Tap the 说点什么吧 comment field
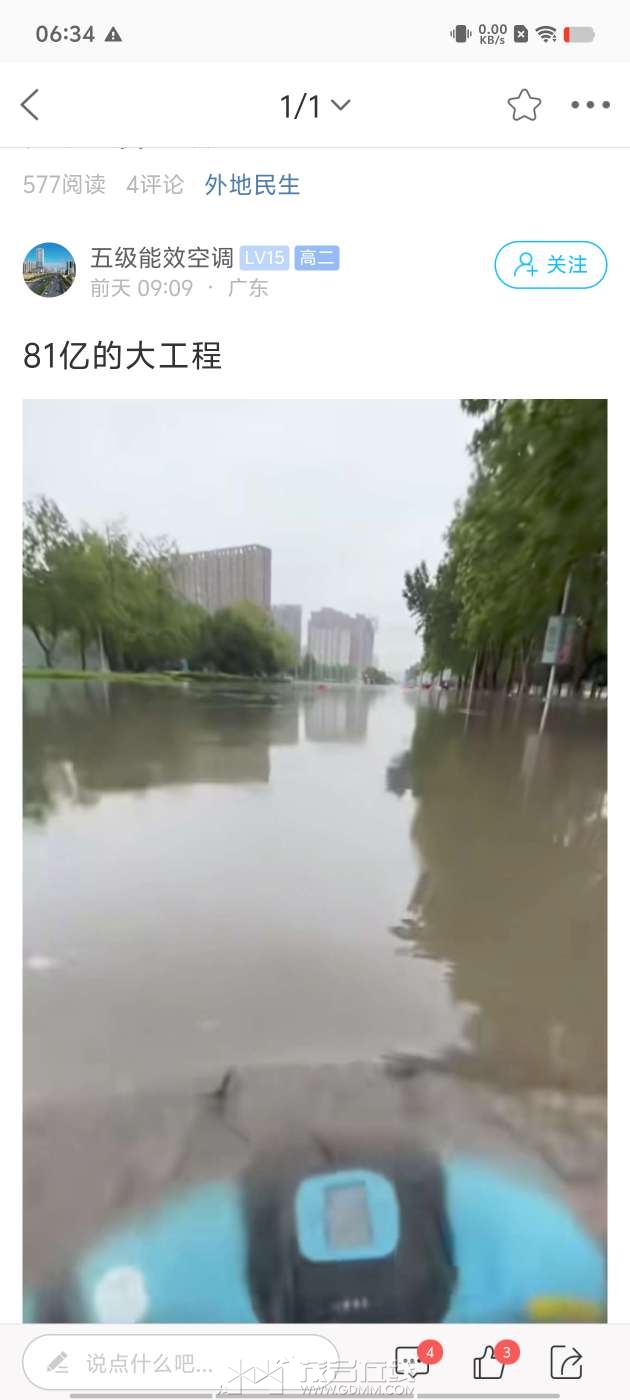 coord(181,1362)
